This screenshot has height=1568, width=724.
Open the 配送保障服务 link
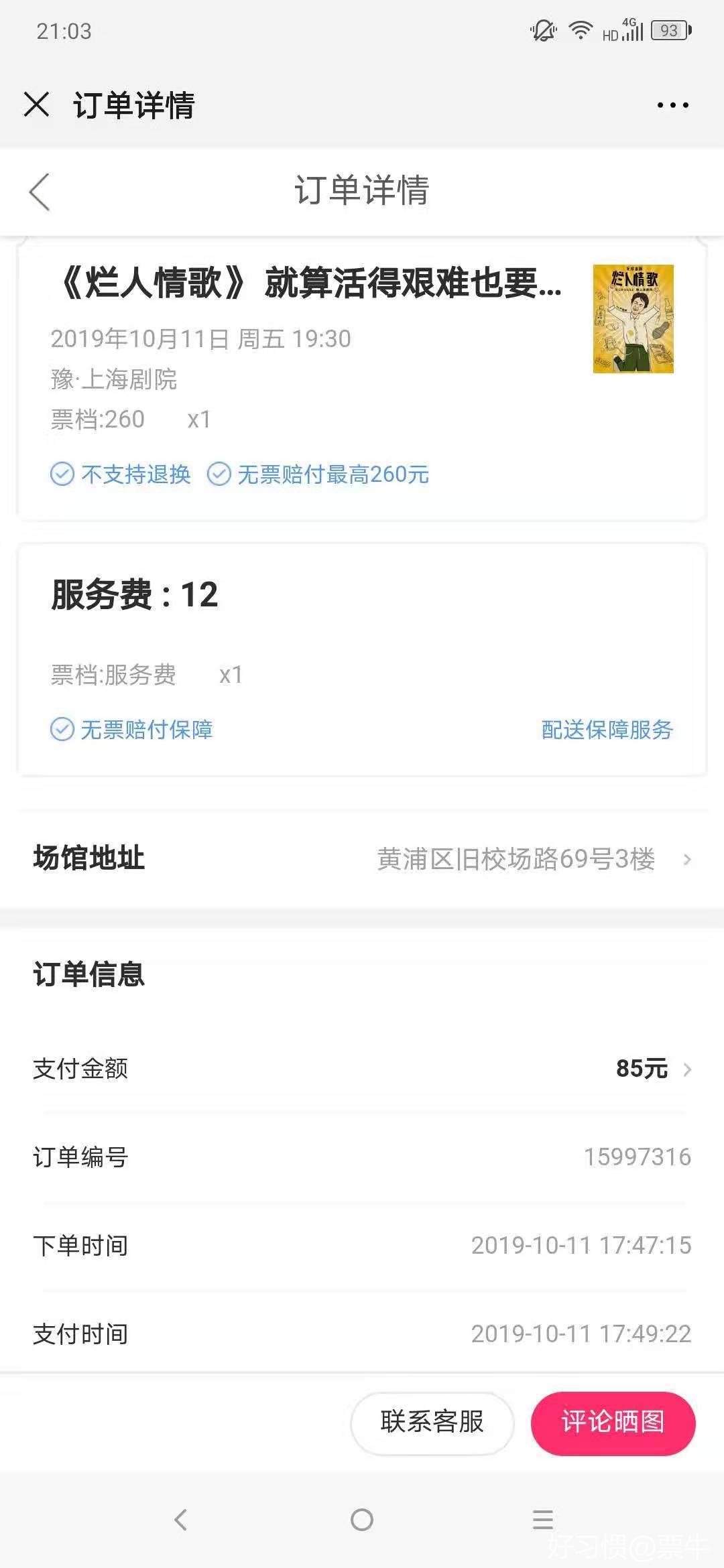coord(607,730)
